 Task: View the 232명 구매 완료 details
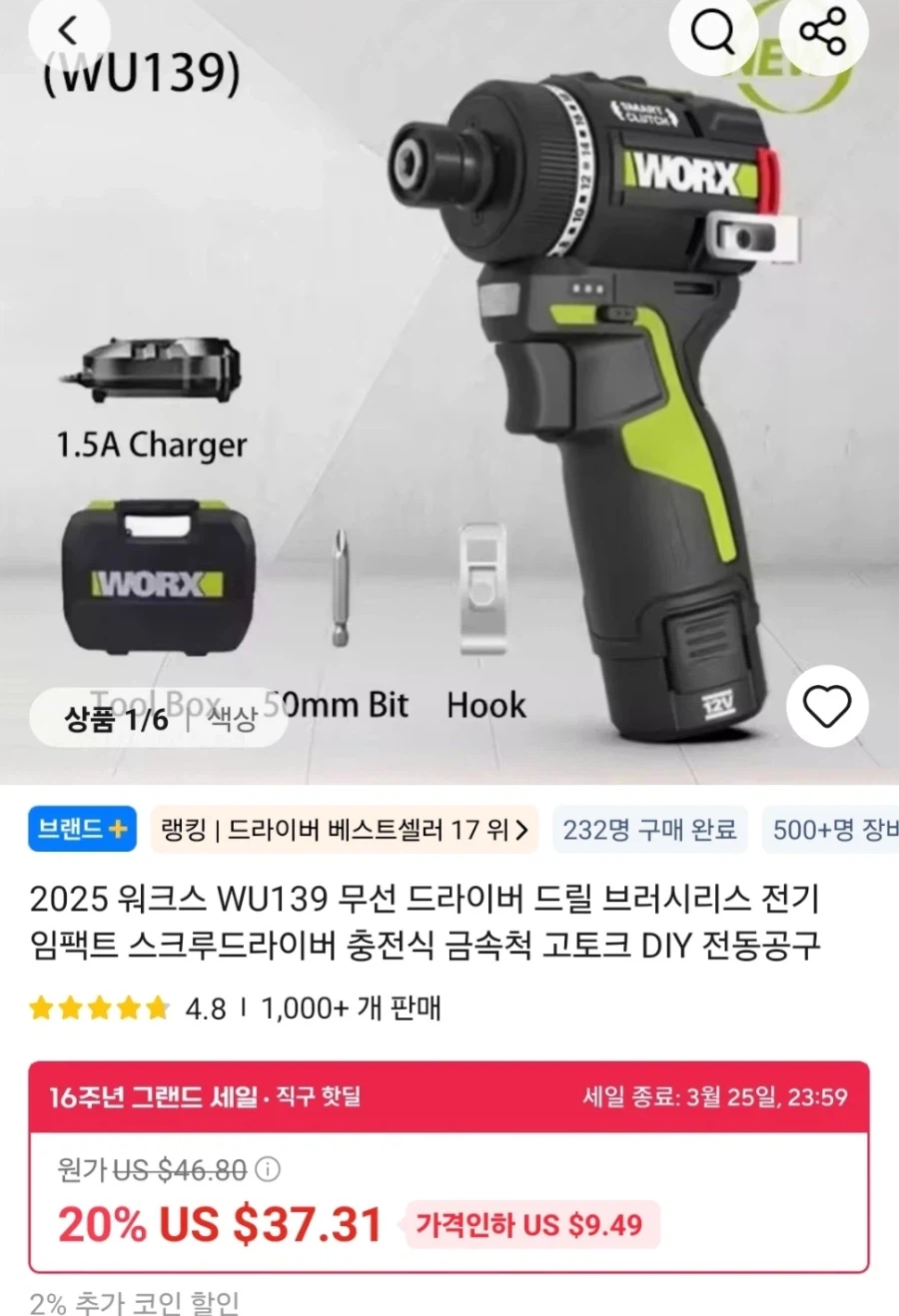coord(649,830)
